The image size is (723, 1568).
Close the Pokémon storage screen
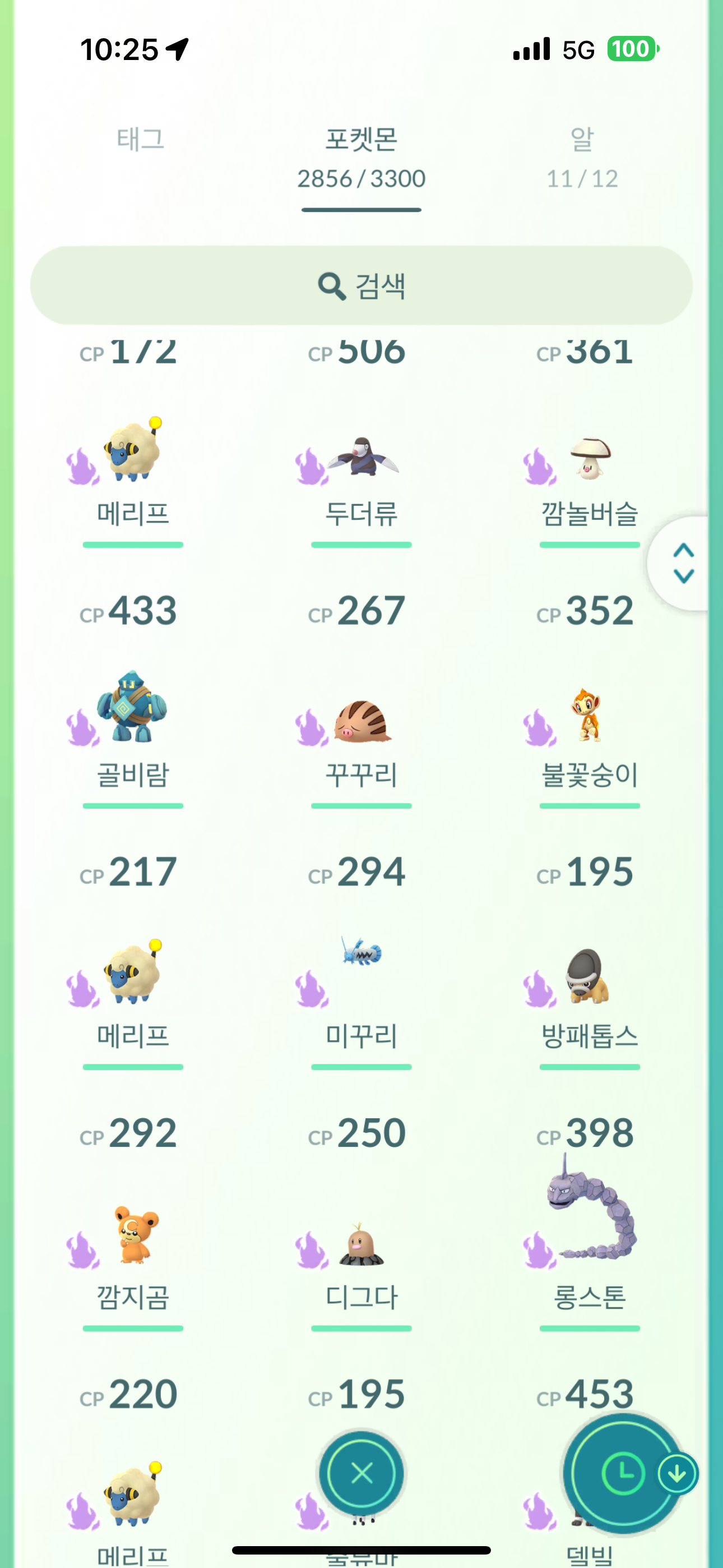tap(361, 1473)
